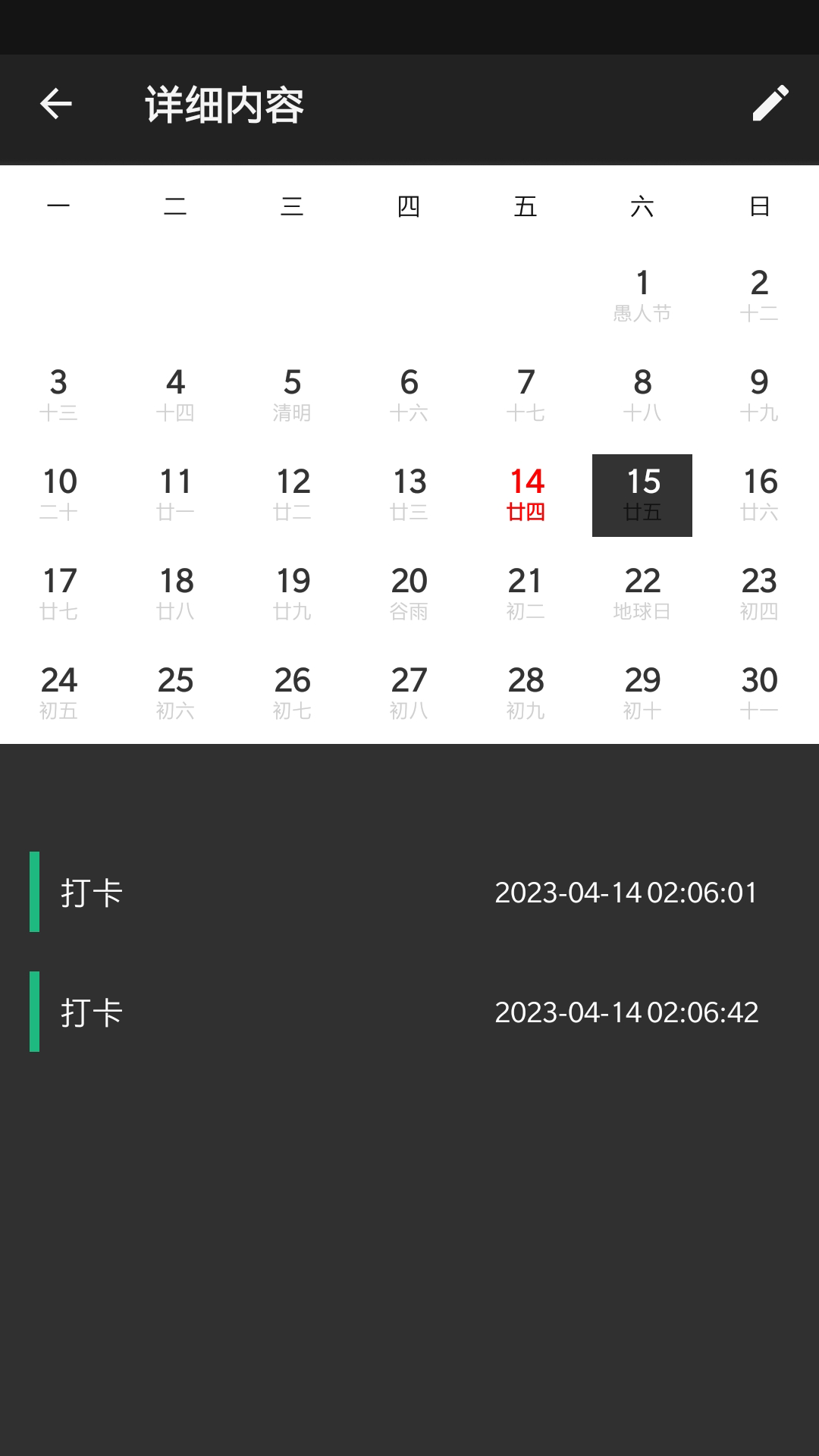Viewport: 819px width, 1456px height.
Task: Select date 20 marked 谷雨
Action: [409, 594]
